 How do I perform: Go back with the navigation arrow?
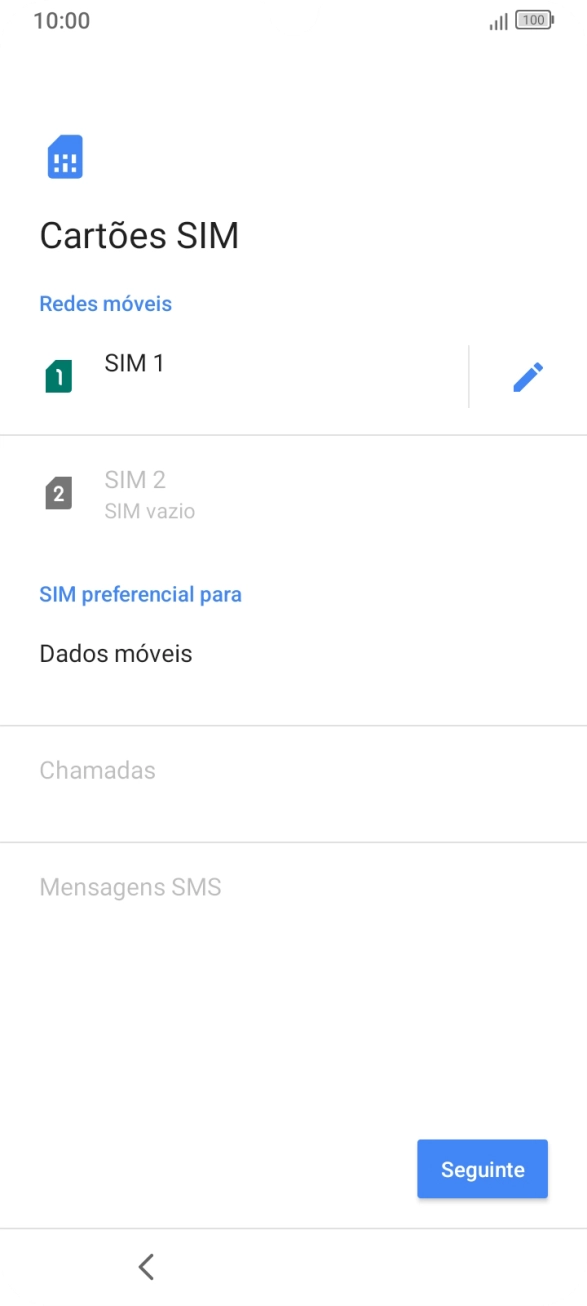click(x=147, y=1266)
